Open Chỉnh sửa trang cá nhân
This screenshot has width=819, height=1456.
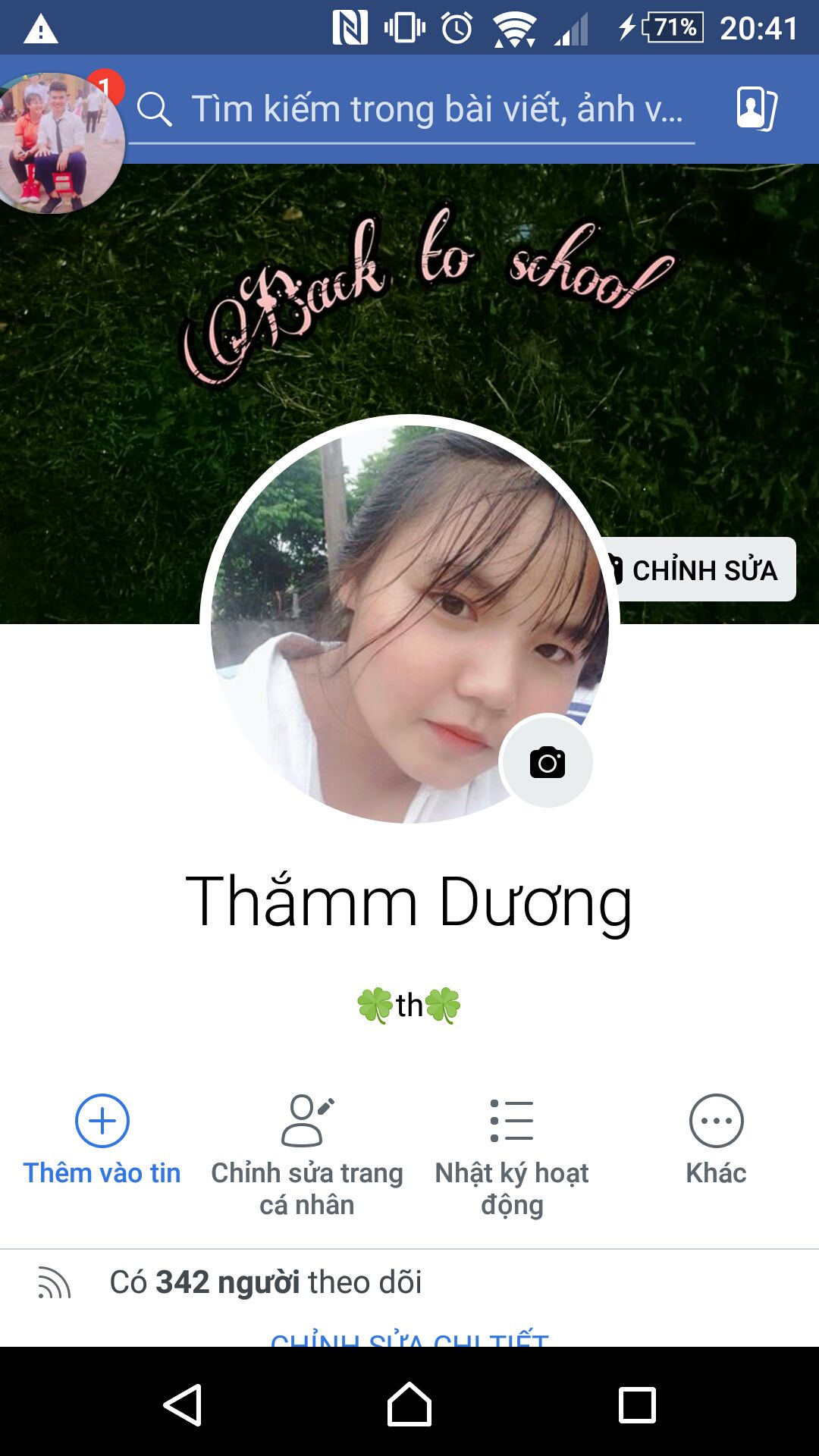click(x=306, y=1154)
